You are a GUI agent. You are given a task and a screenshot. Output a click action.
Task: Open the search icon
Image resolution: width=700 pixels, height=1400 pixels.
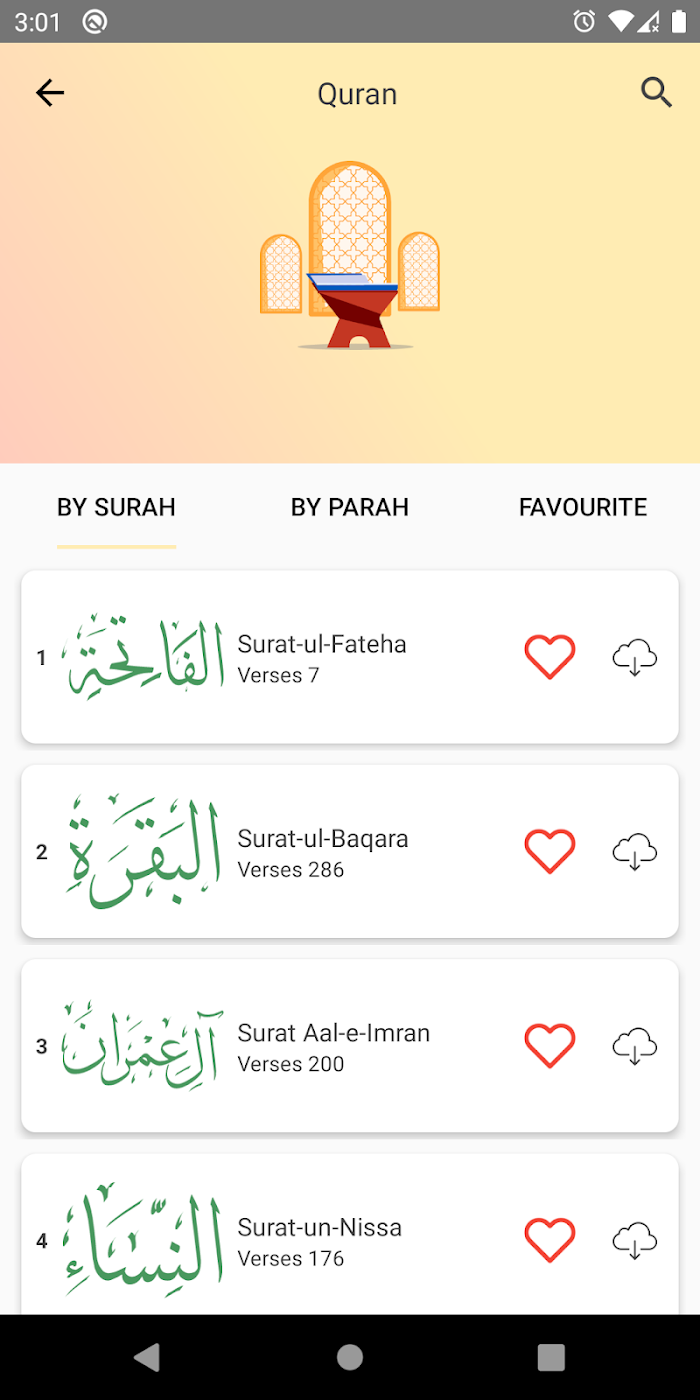[x=656, y=93]
